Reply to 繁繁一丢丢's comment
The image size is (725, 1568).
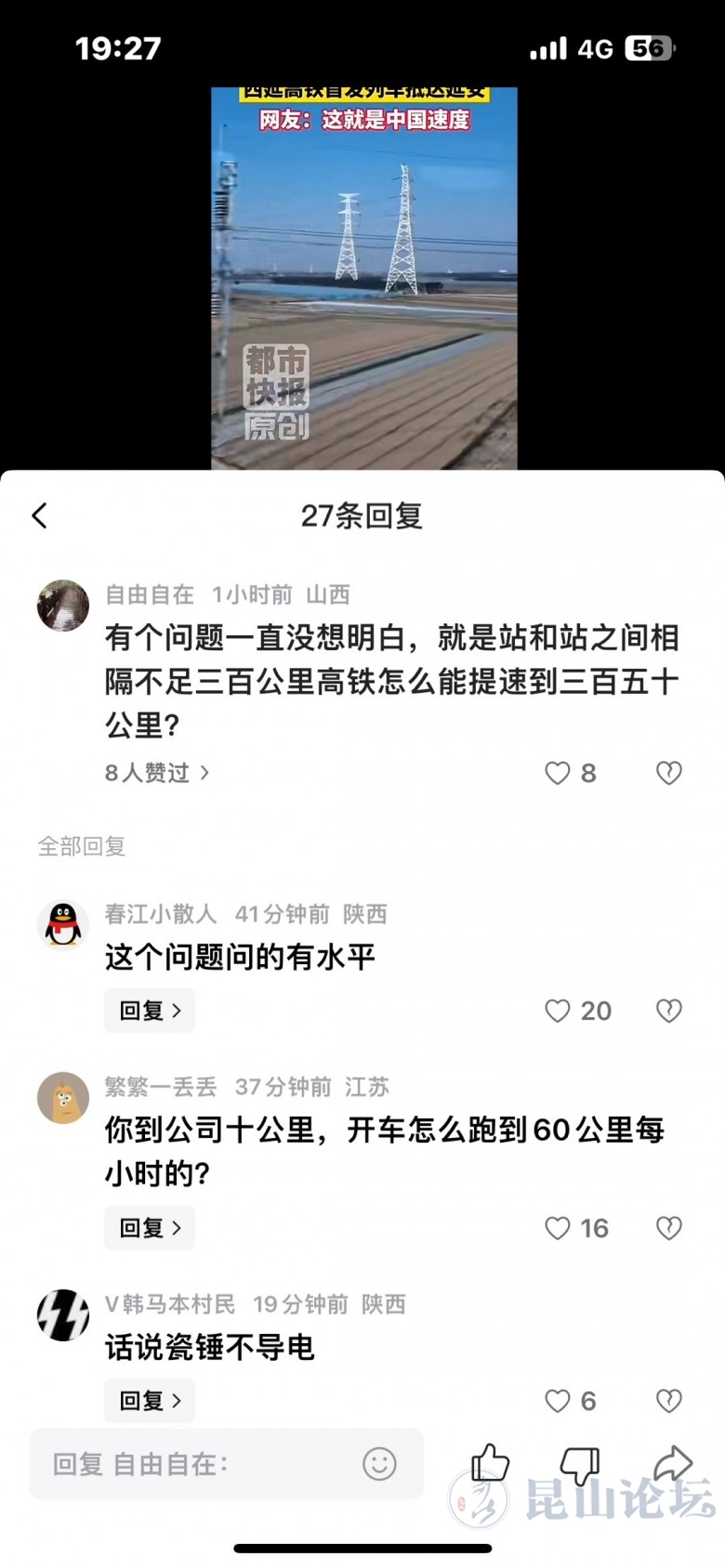click(150, 1228)
